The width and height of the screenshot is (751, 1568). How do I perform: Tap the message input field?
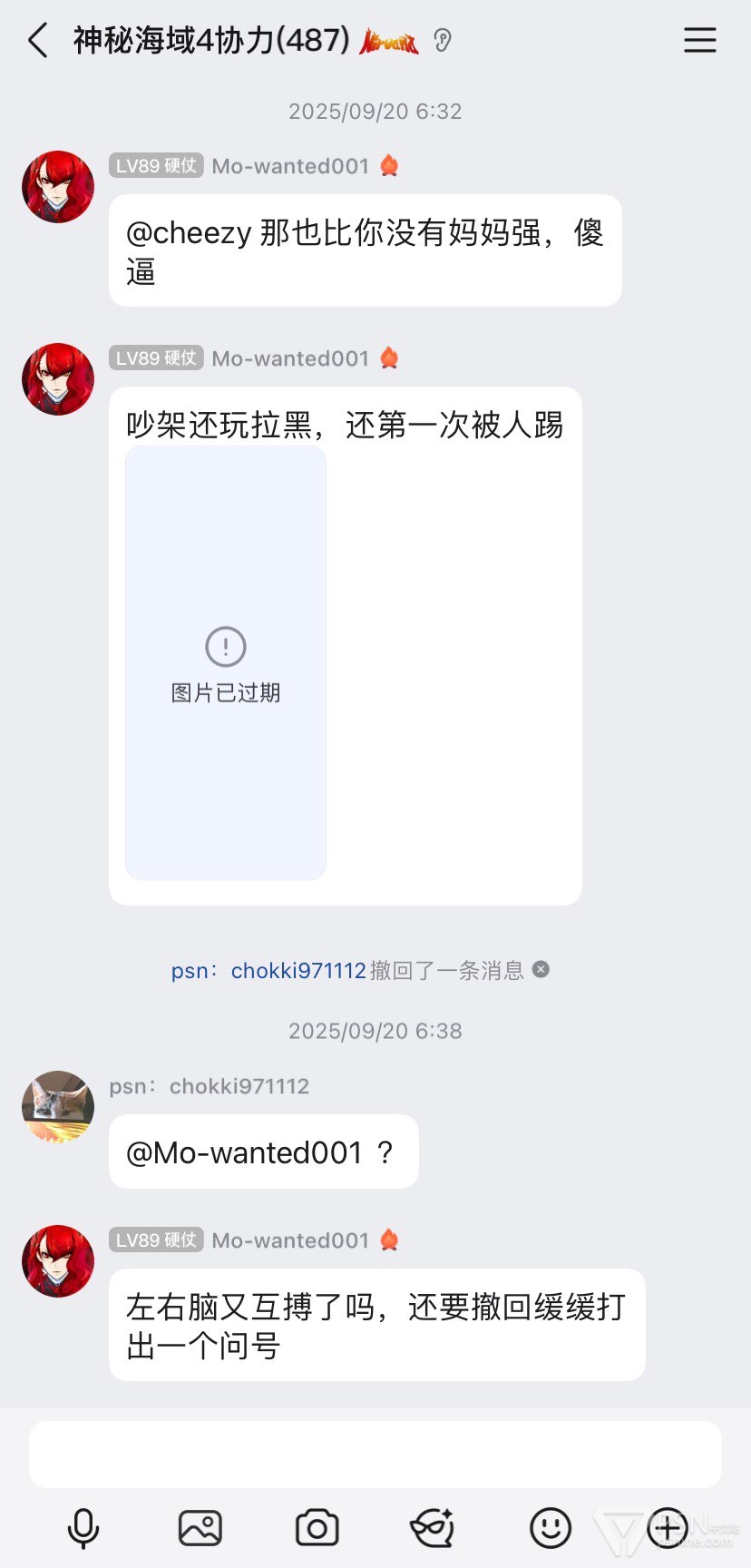[x=375, y=1455]
